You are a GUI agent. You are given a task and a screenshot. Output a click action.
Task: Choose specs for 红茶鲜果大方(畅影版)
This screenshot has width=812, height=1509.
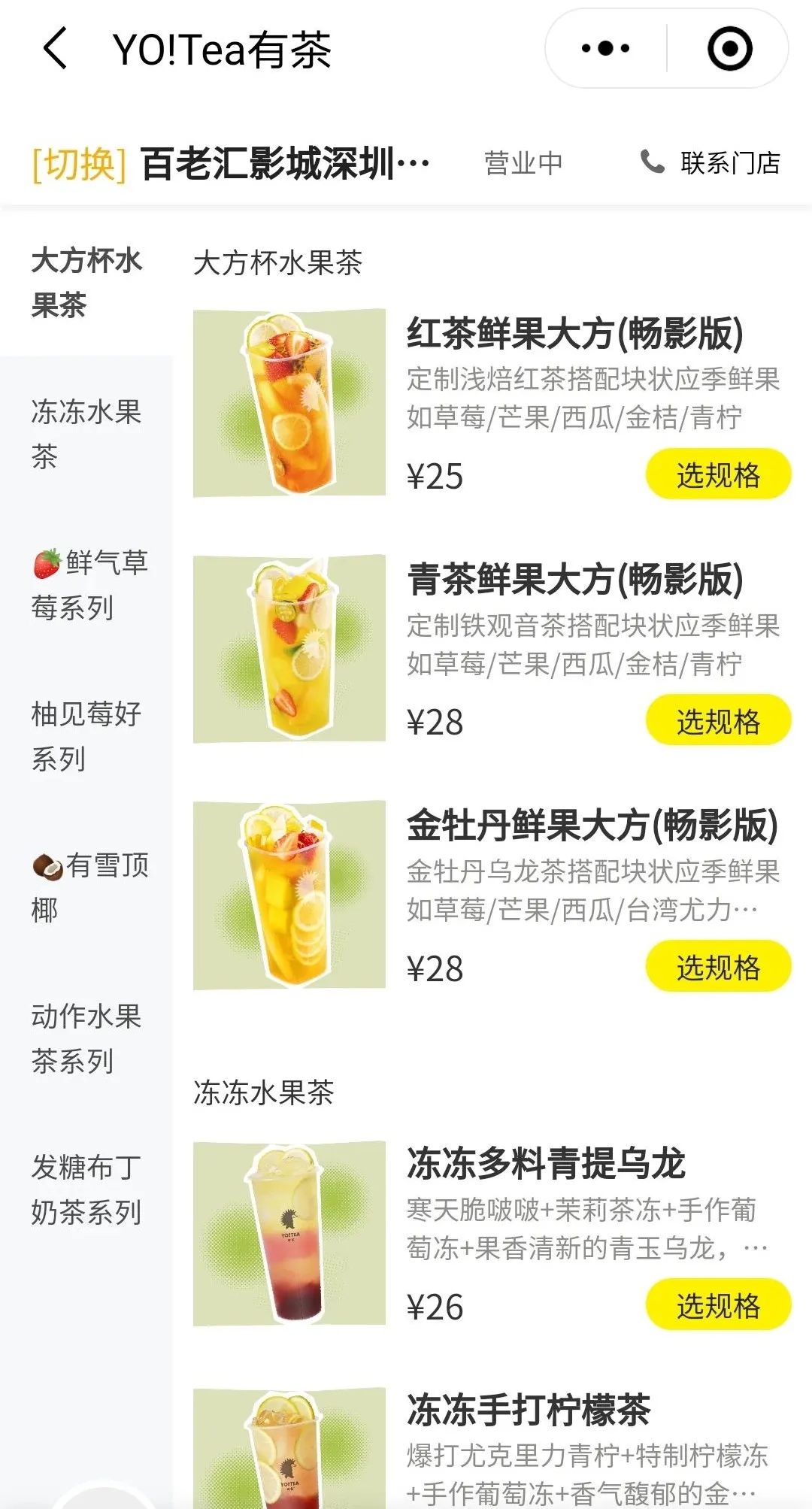pos(718,474)
